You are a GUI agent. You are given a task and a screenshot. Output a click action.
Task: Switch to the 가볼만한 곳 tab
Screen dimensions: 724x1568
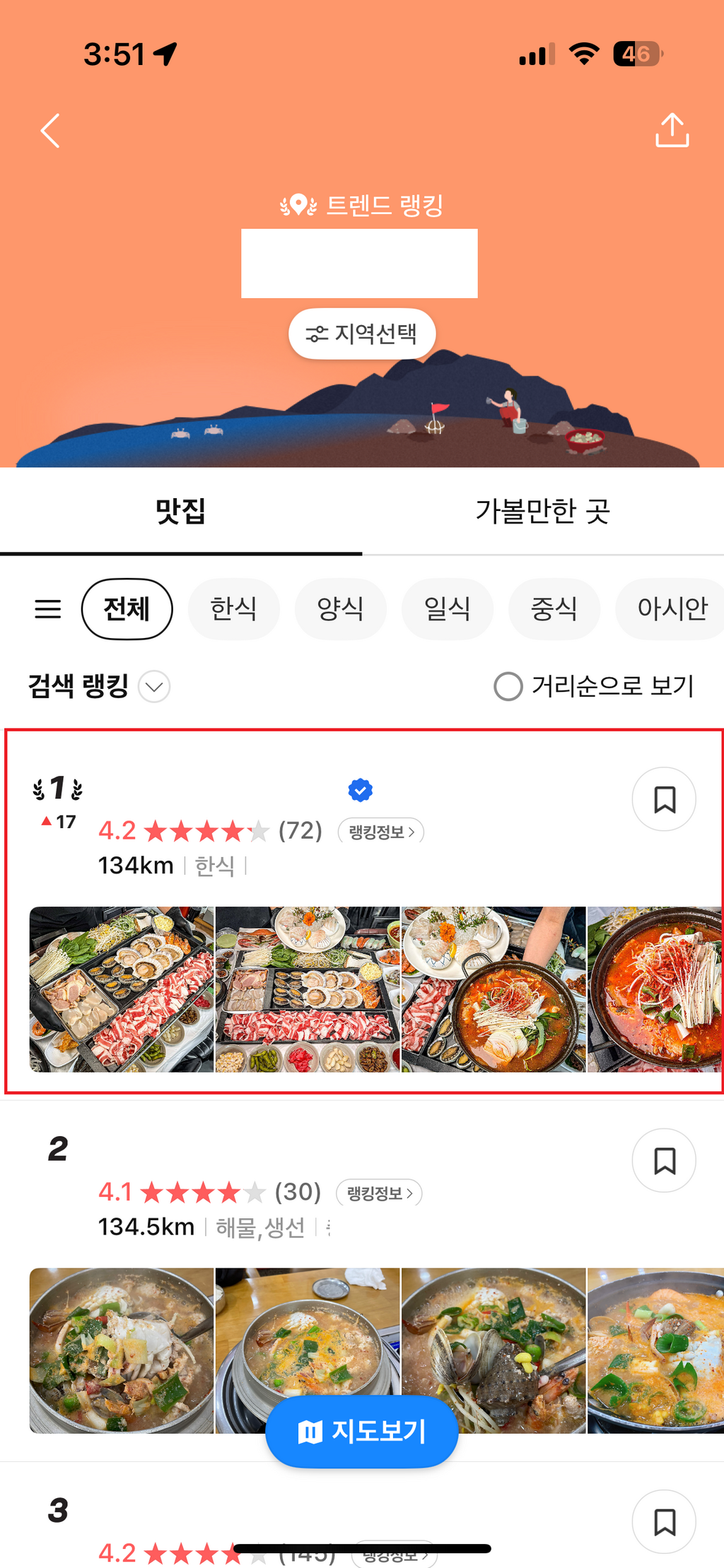pos(542,511)
